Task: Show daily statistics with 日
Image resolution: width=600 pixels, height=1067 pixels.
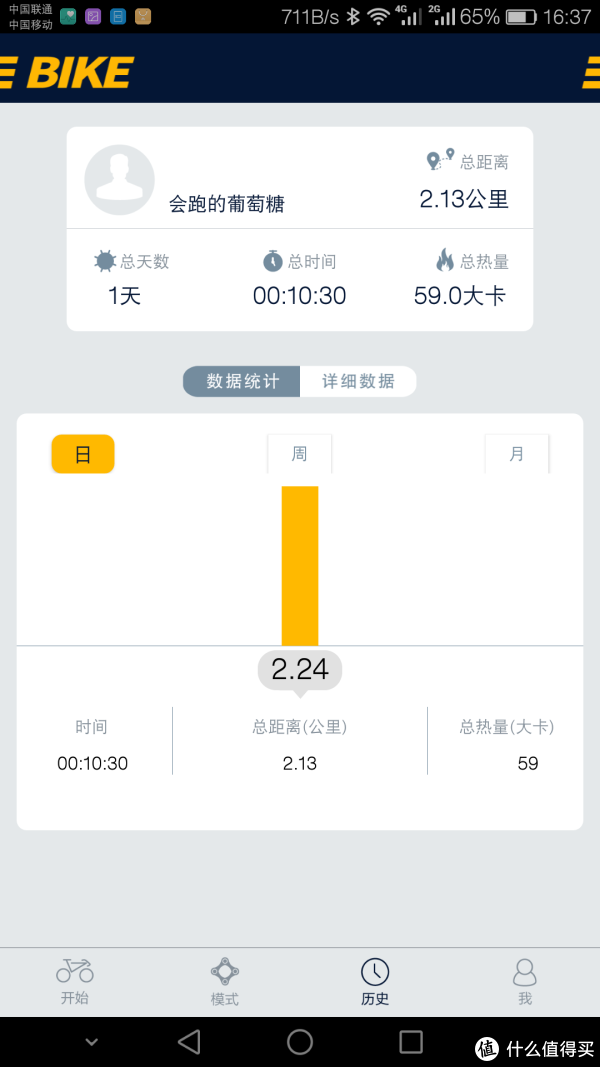Action: 83,454
